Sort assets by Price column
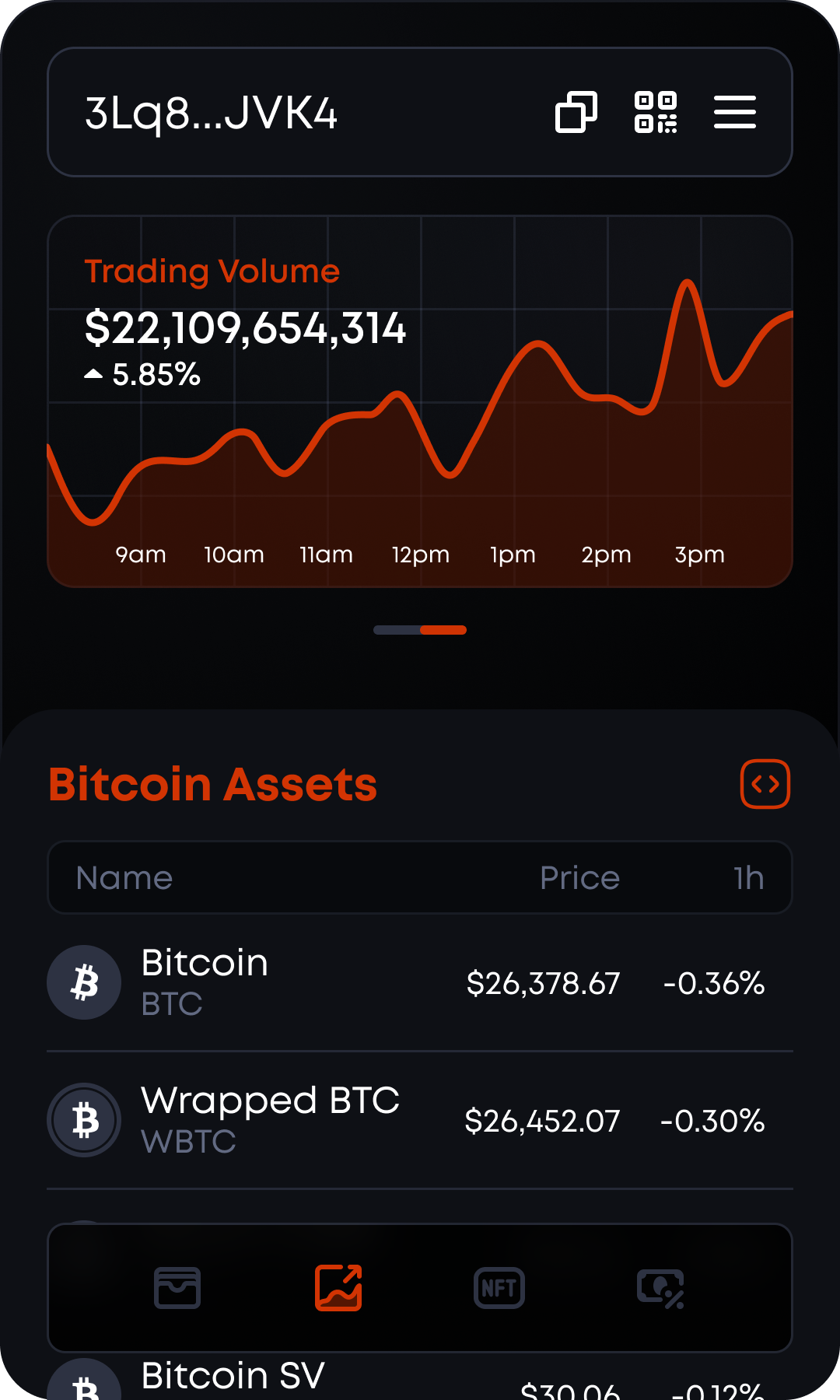 [579, 877]
